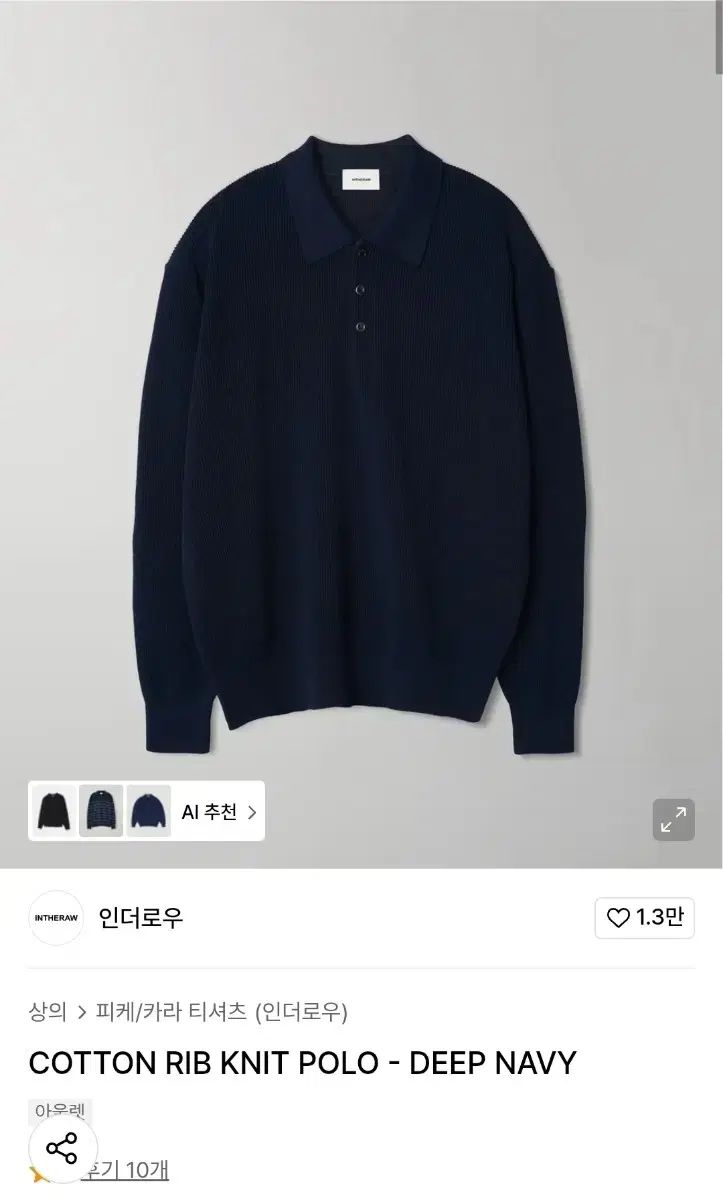View the black knit AI recommendation thumbnail
The image size is (723, 1200).
click(x=53, y=811)
